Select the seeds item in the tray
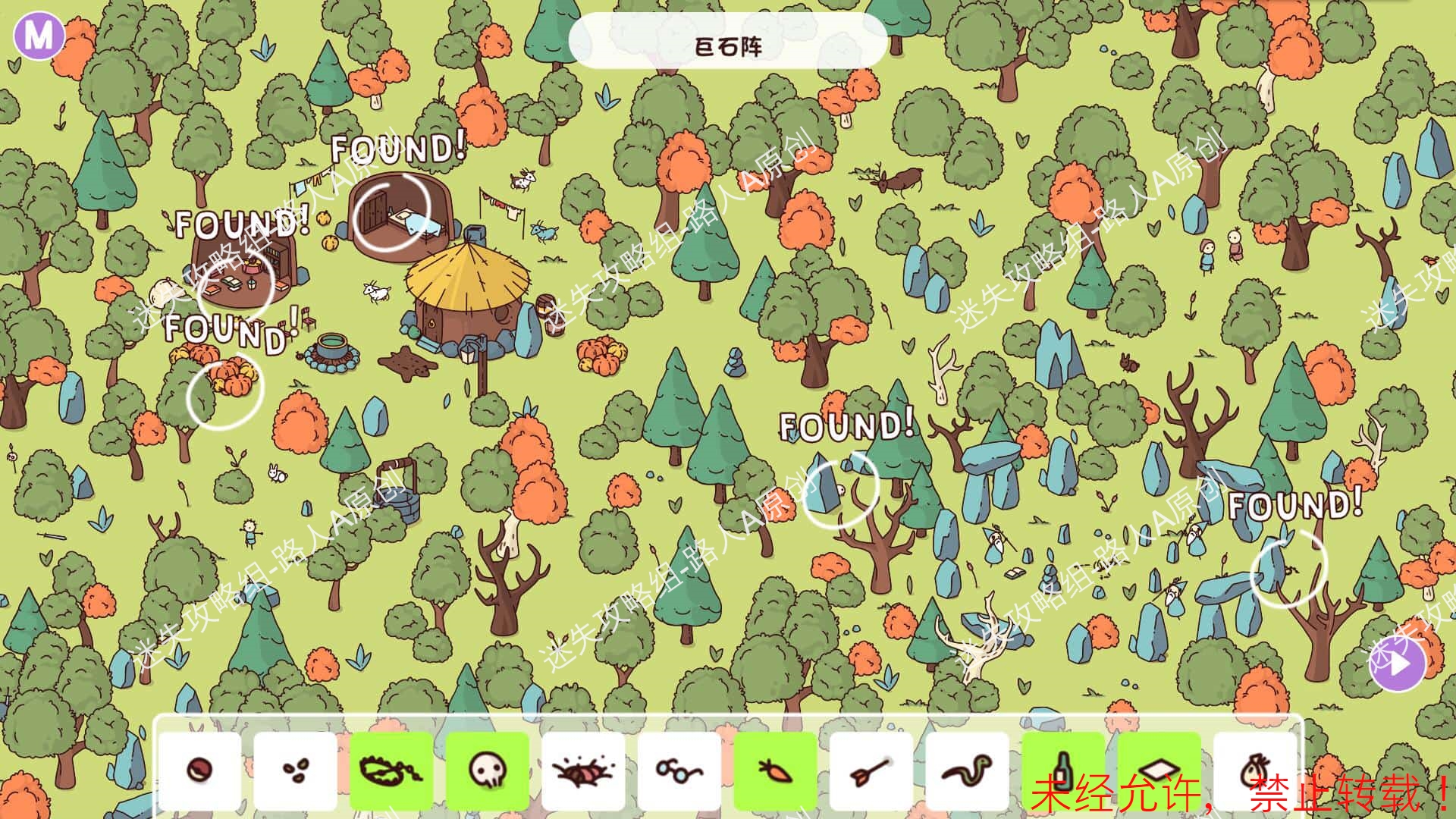 coord(295,771)
